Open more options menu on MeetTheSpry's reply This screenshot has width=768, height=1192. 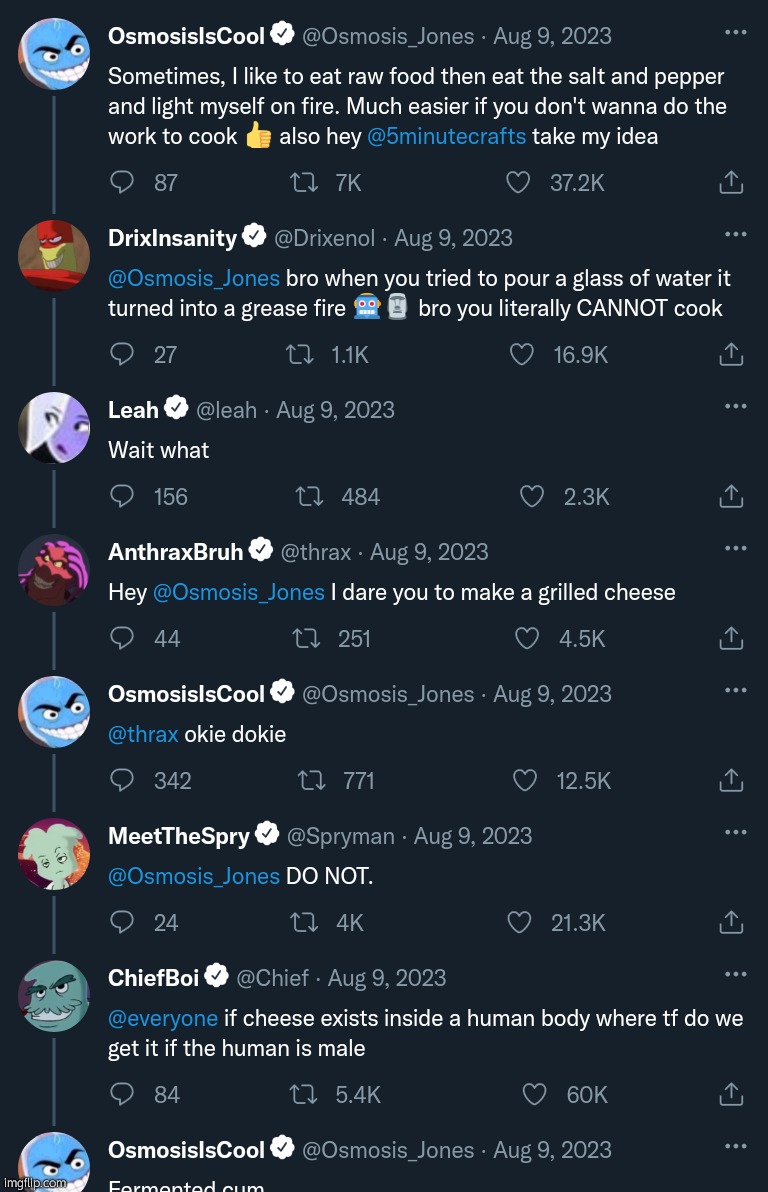736,831
